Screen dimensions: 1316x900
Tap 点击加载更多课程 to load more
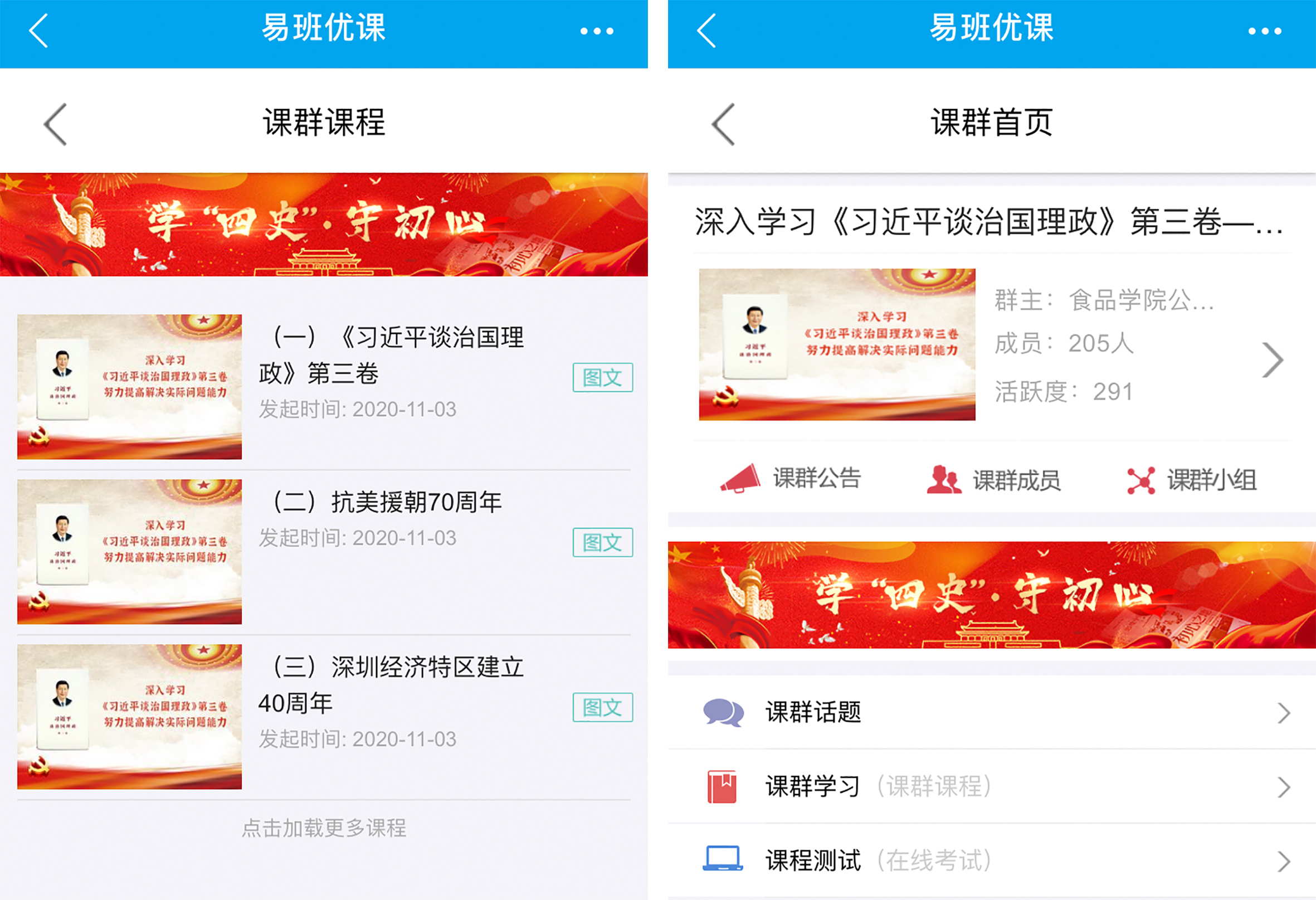coord(324,828)
